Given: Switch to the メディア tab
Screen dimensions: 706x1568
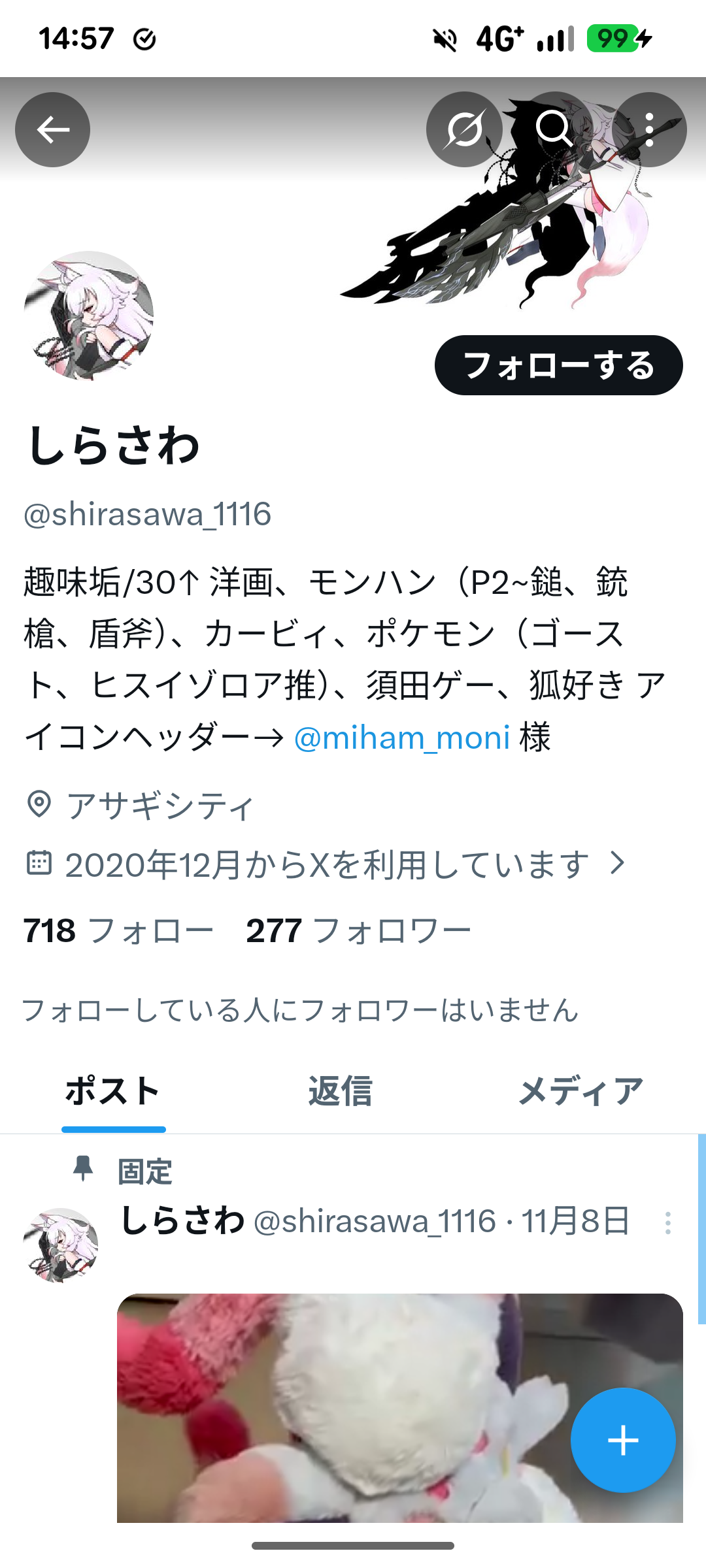Looking at the screenshot, I should 580,1091.
